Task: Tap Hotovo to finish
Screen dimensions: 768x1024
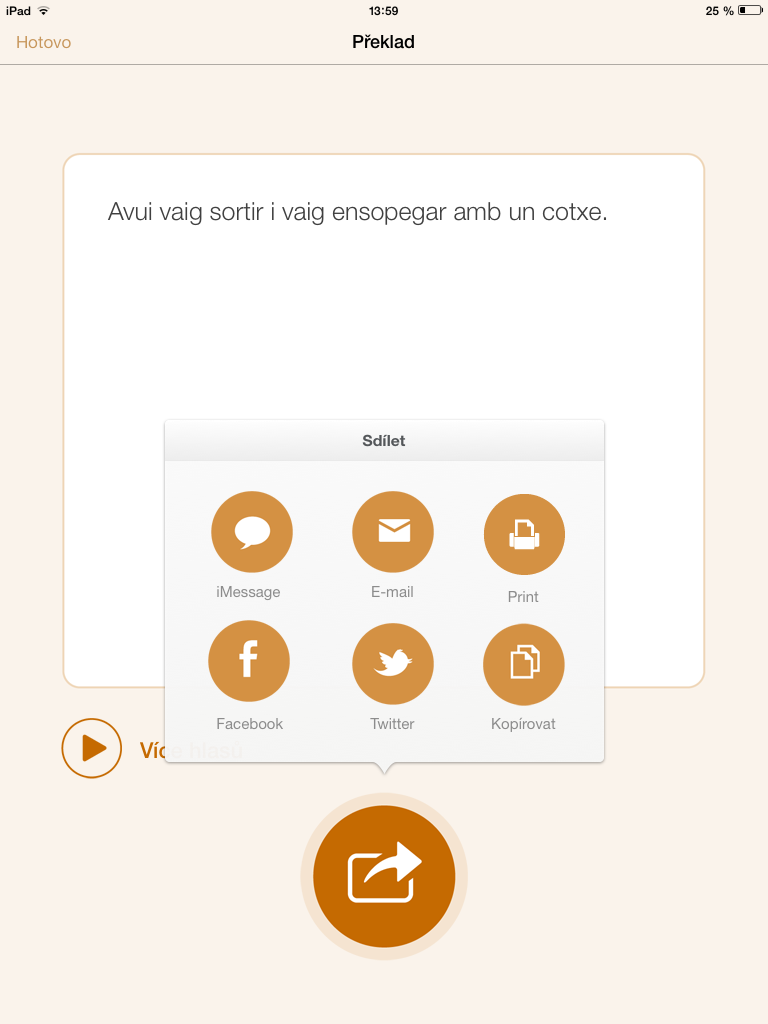Action: pyautogui.click(x=44, y=42)
